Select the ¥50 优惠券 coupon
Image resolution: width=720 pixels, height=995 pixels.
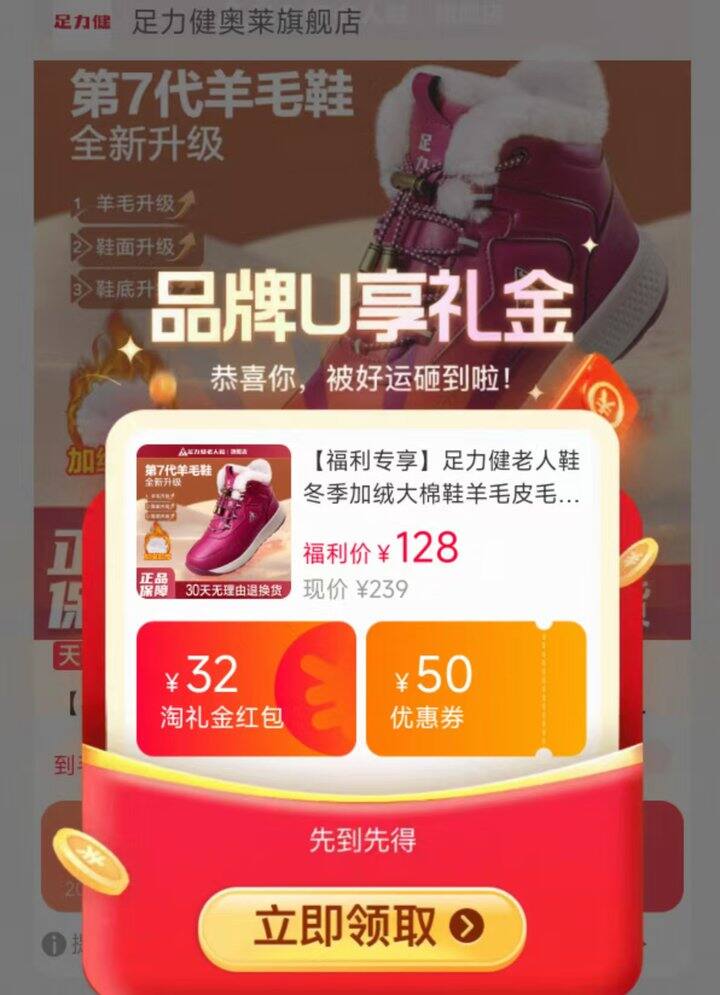click(476, 689)
